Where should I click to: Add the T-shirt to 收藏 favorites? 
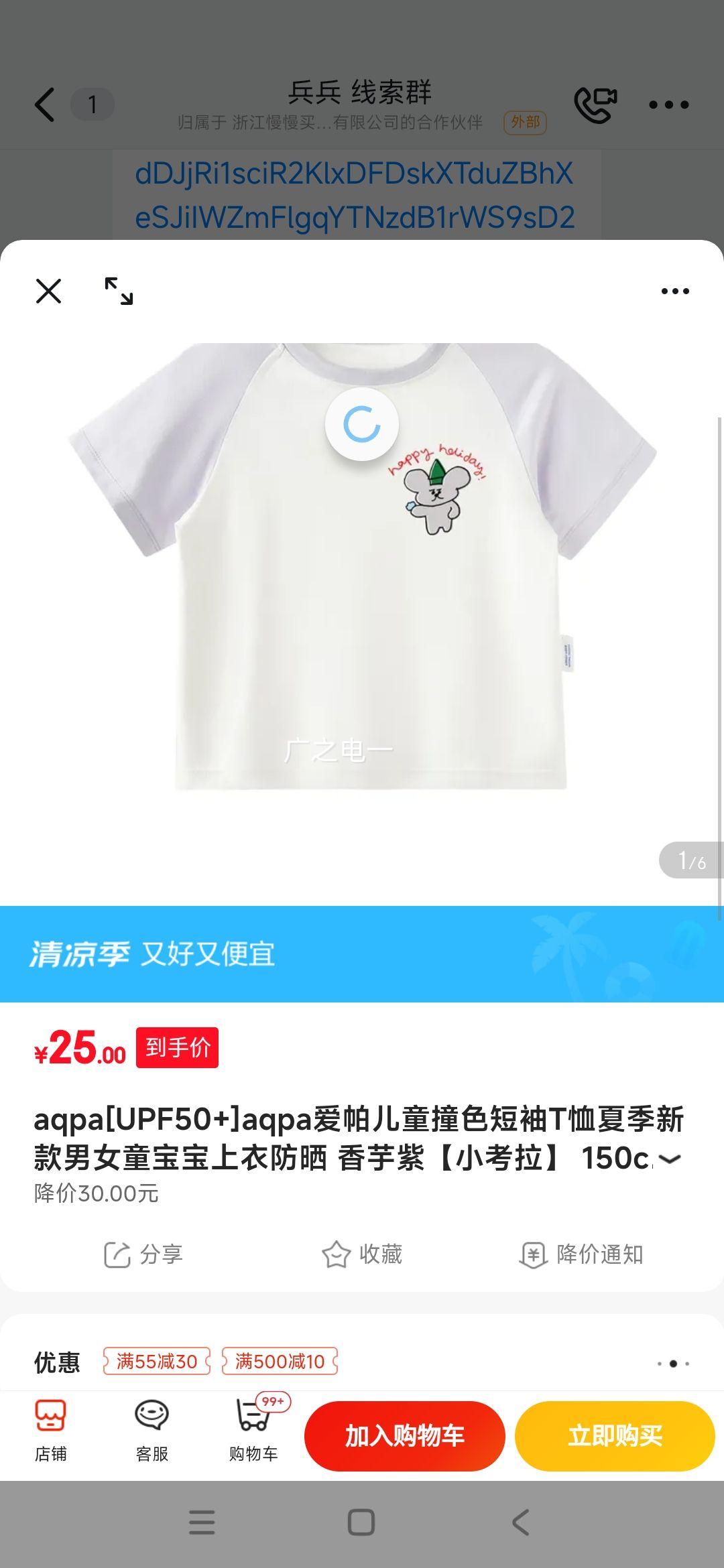click(362, 1254)
